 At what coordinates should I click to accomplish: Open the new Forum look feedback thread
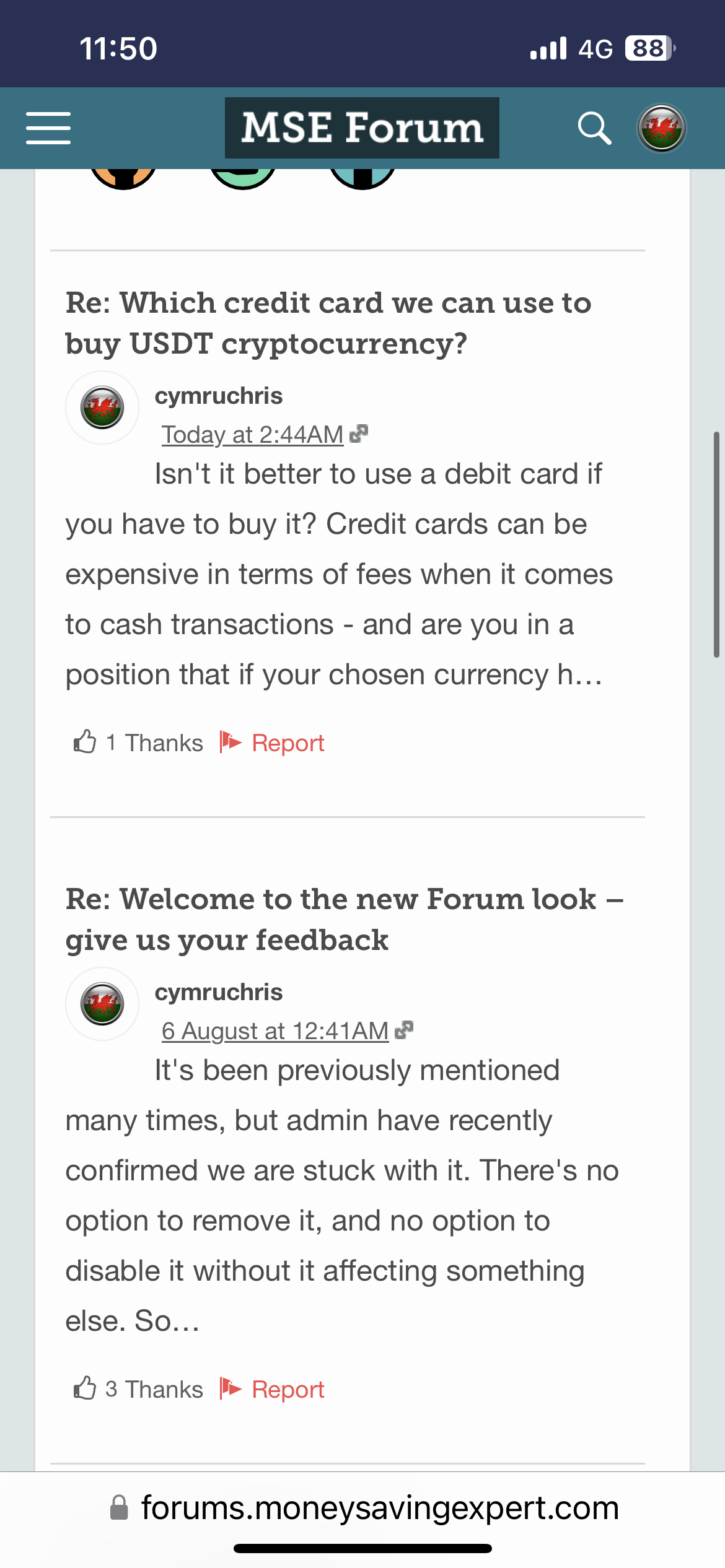pos(345,920)
